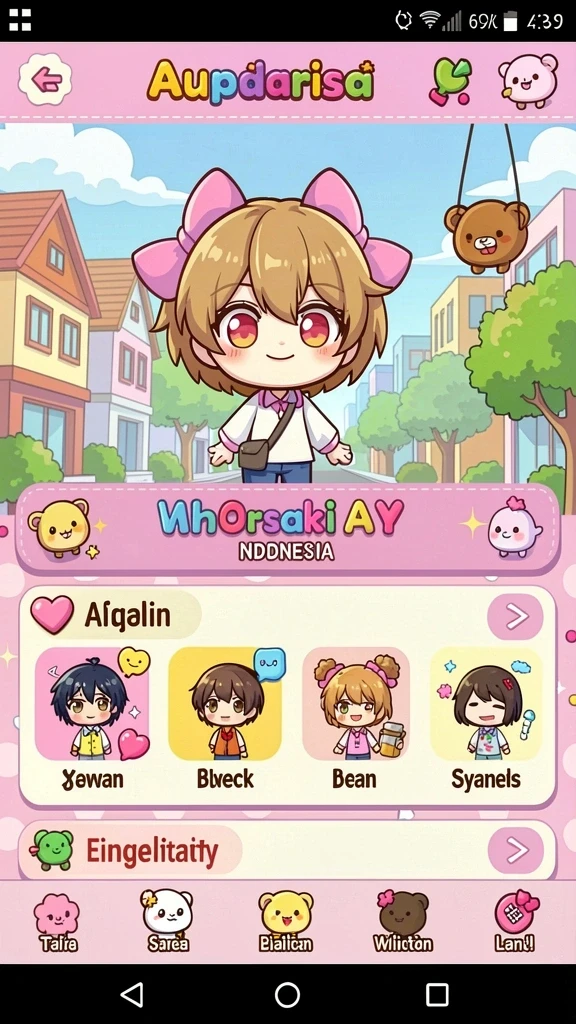
Task: Go back with the pink arrow button
Action: 44,80
